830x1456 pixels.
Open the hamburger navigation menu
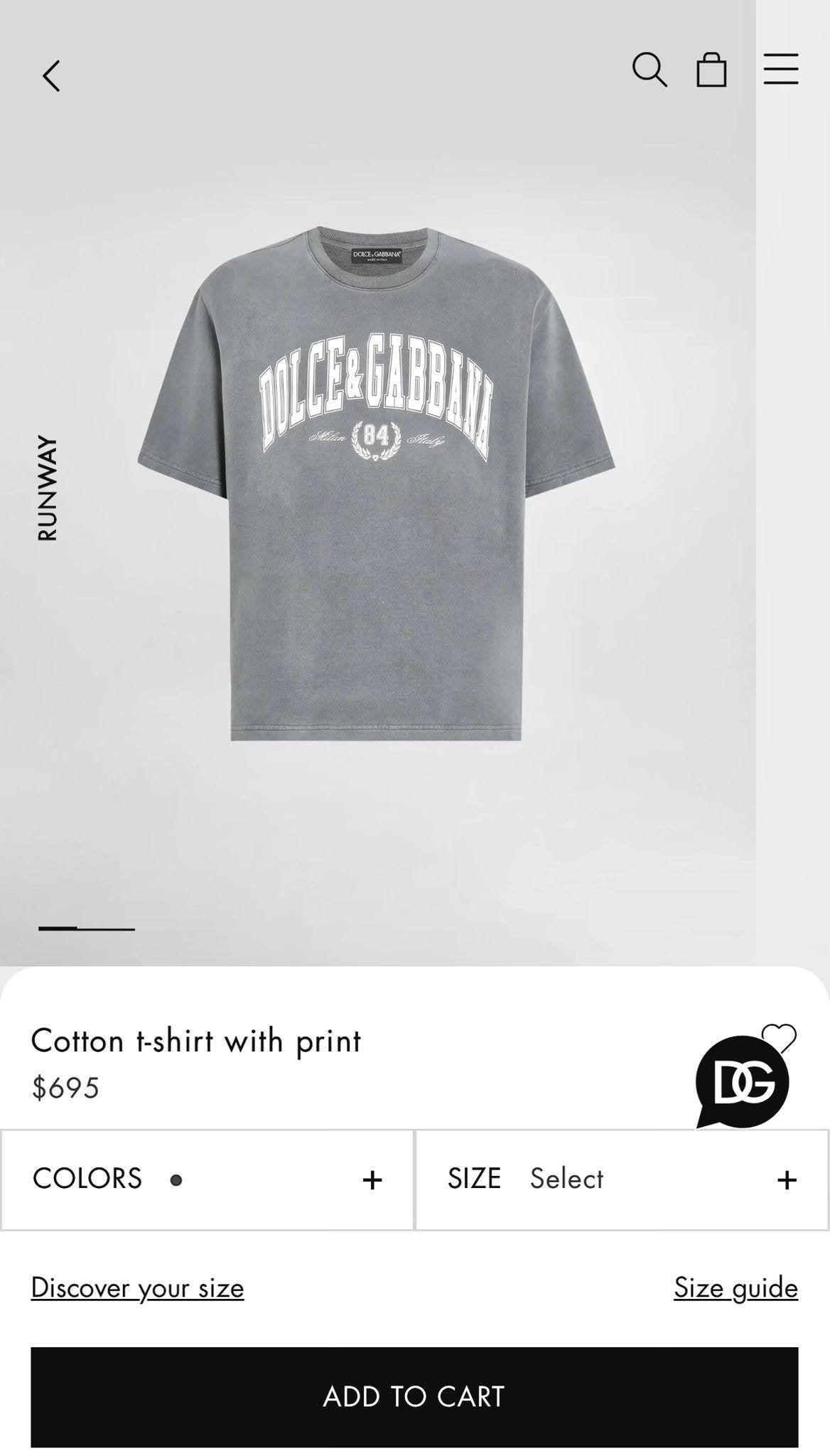(780, 70)
